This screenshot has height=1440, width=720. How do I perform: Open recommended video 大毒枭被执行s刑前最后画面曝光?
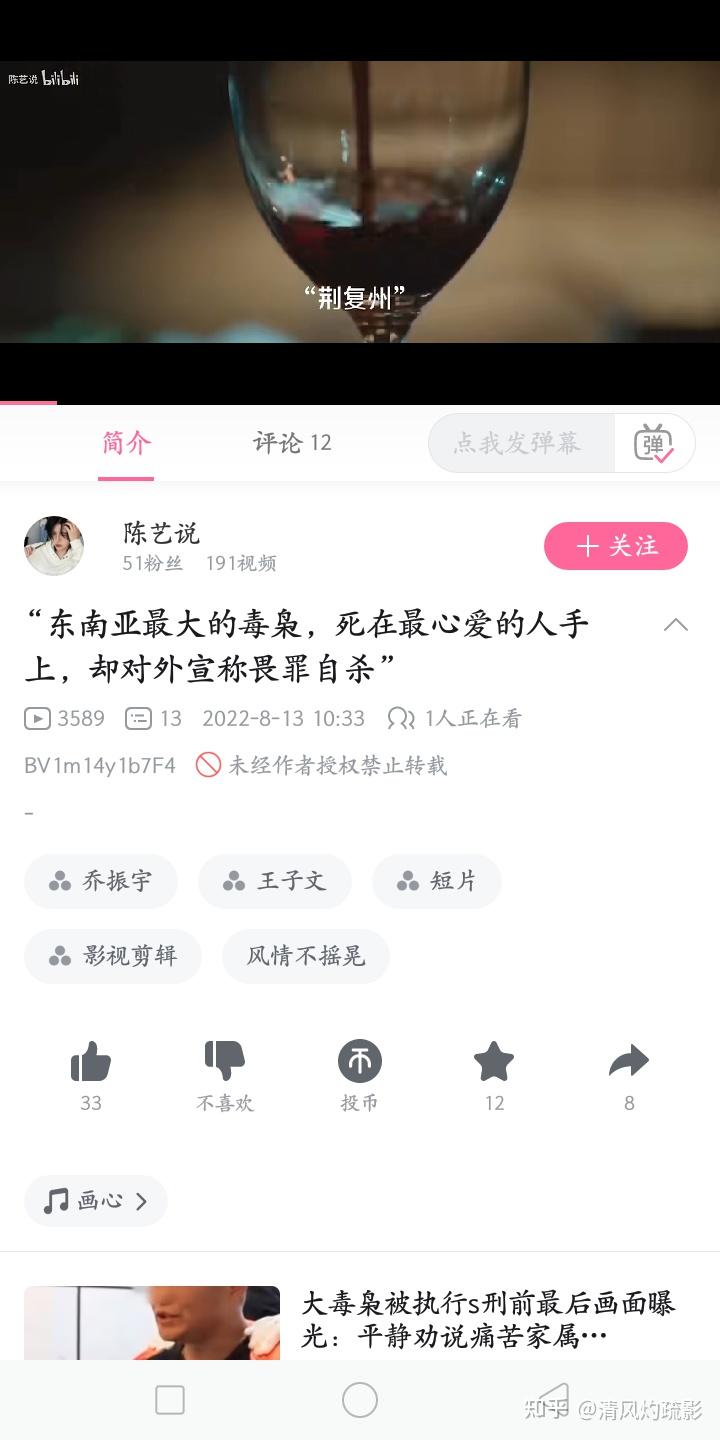coord(488,1319)
